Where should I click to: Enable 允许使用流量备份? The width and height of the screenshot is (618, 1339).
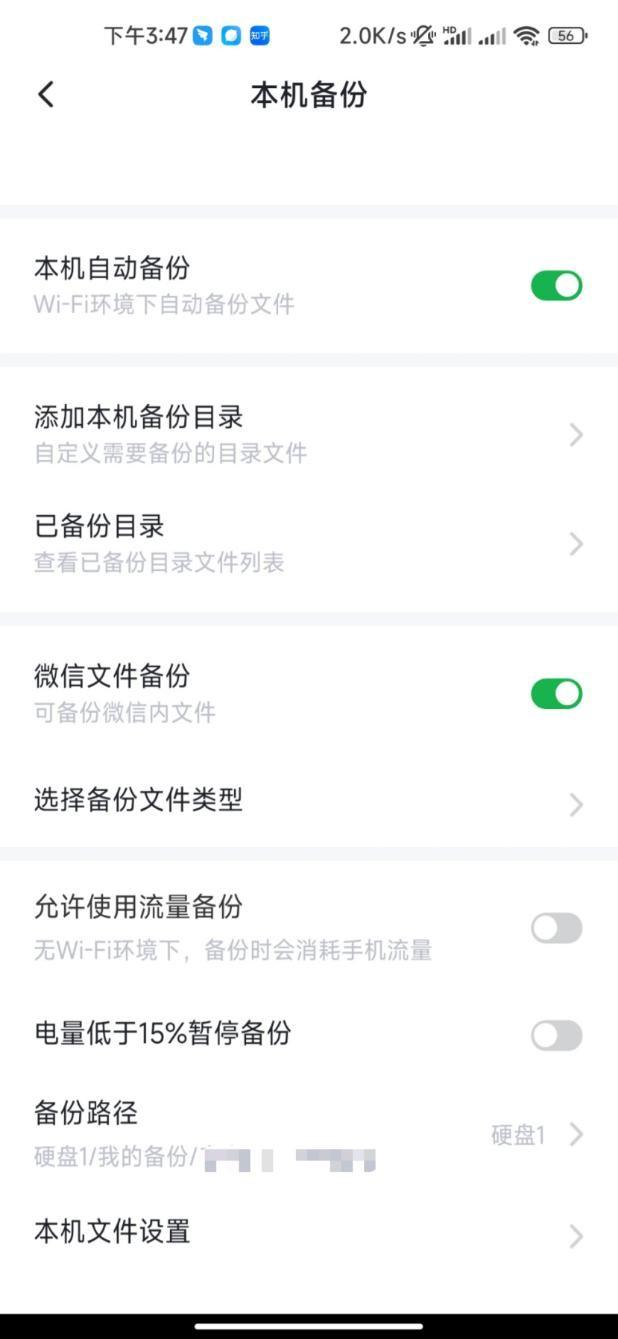tap(556, 928)
